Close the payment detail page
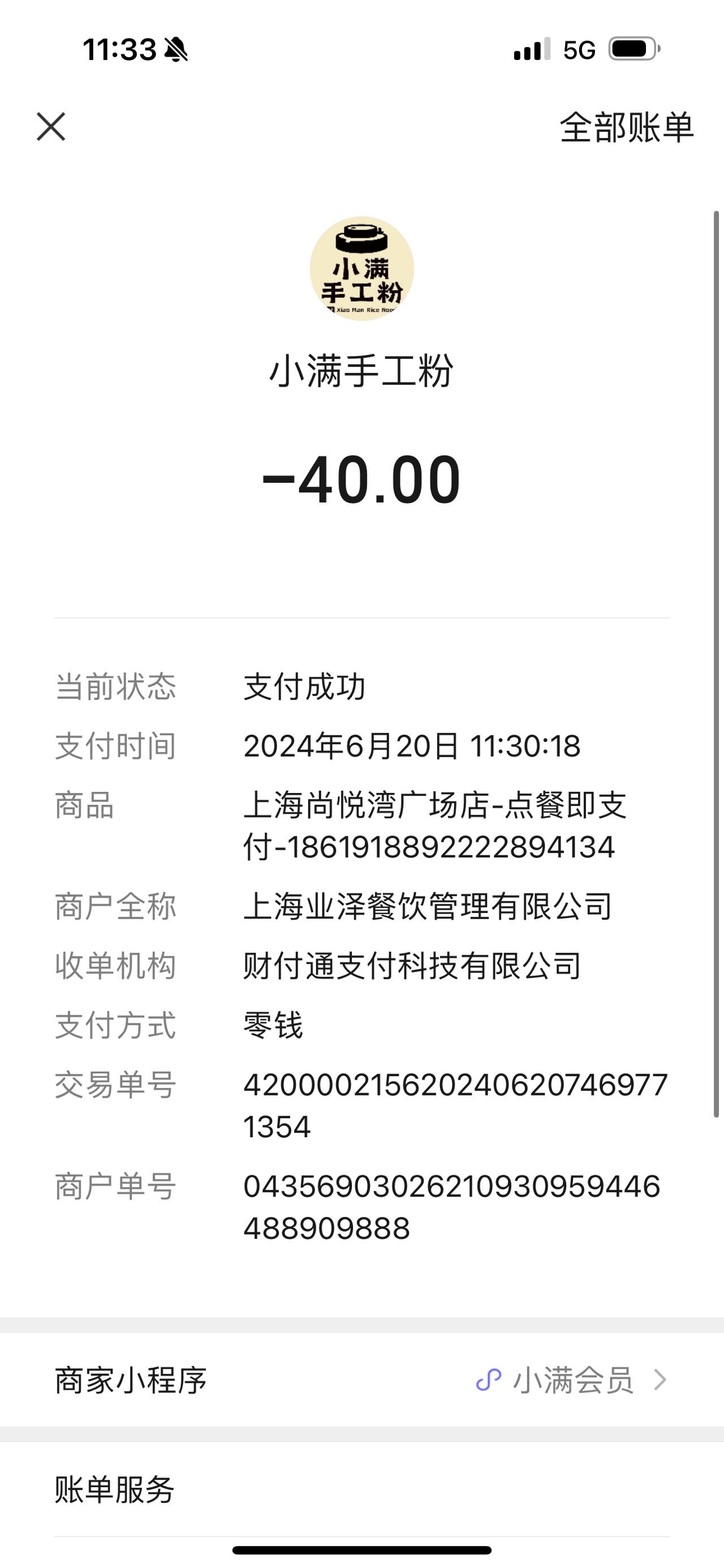 [51, 127]
